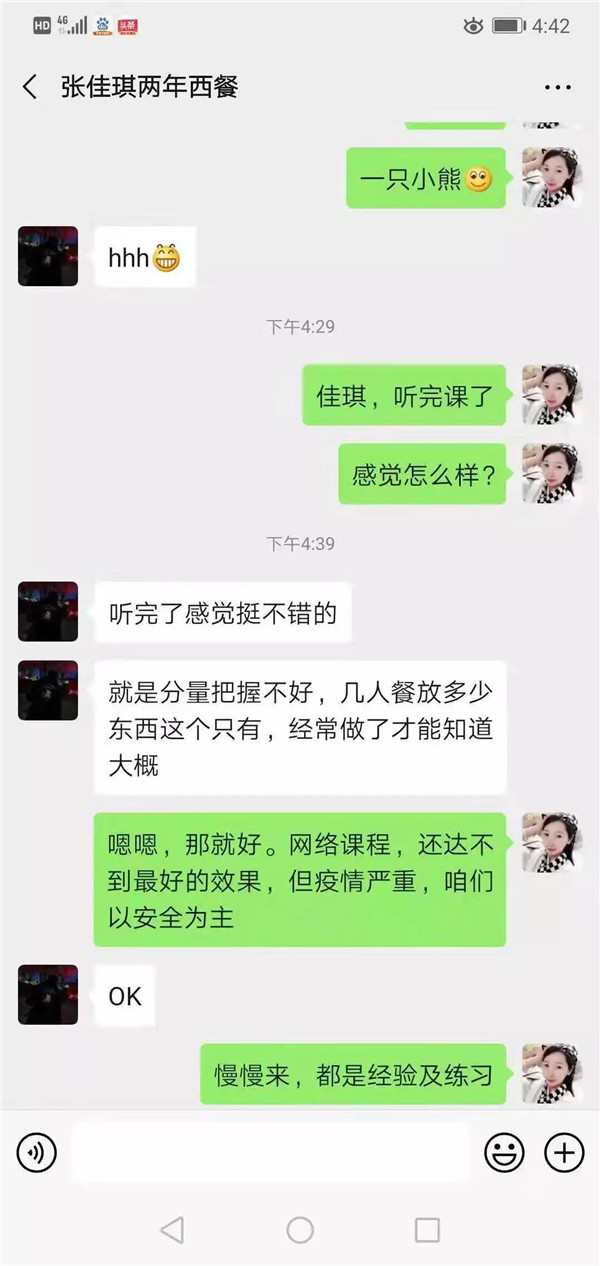Open the contact's avatar beside "hhh"
The width and height of the screenshot is (600, 1266).
[x=47, y=257]
